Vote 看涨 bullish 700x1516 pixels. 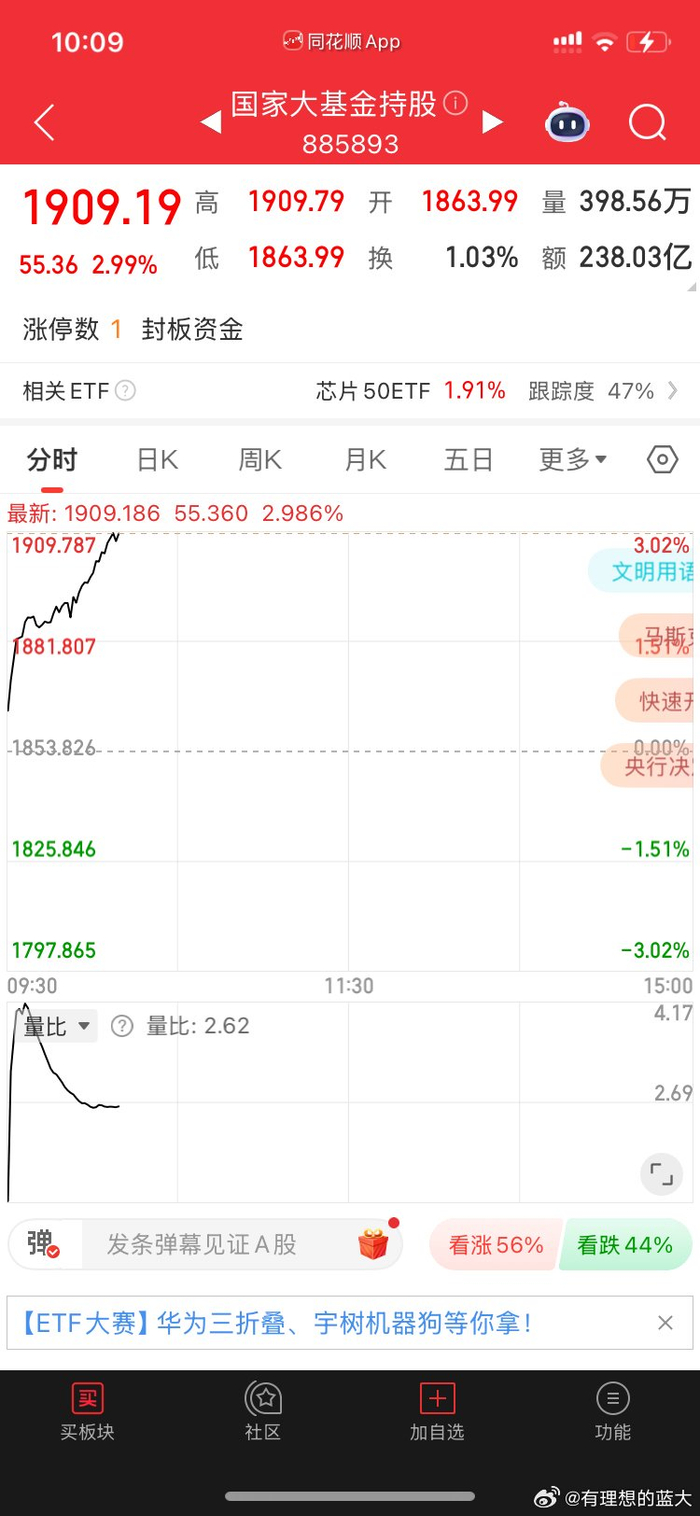(x=496, y=1245)
